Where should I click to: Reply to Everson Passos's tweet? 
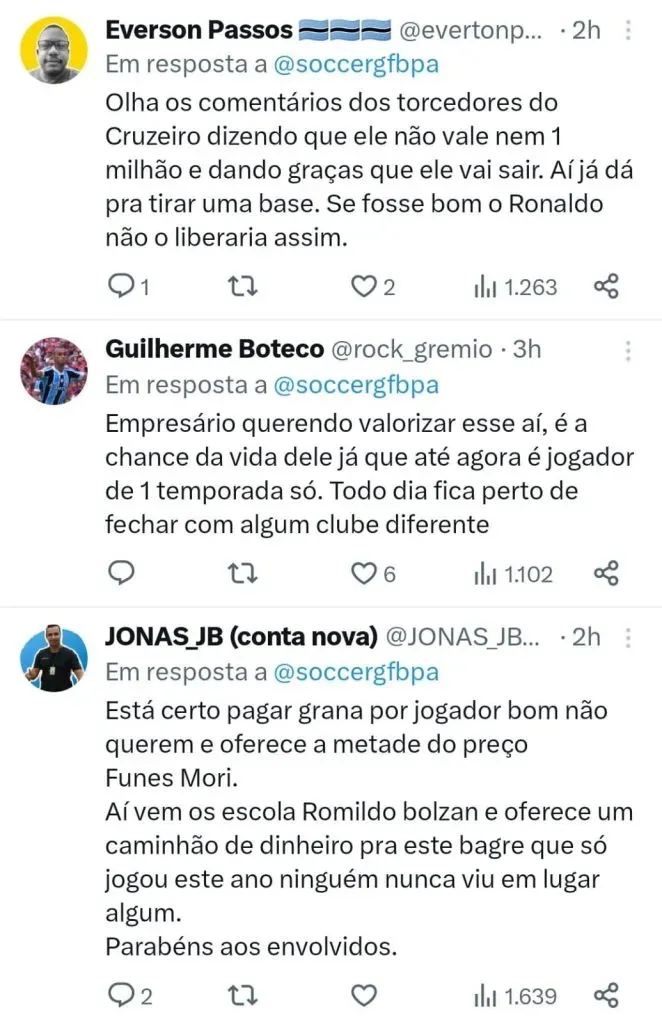tap(121, 287)
